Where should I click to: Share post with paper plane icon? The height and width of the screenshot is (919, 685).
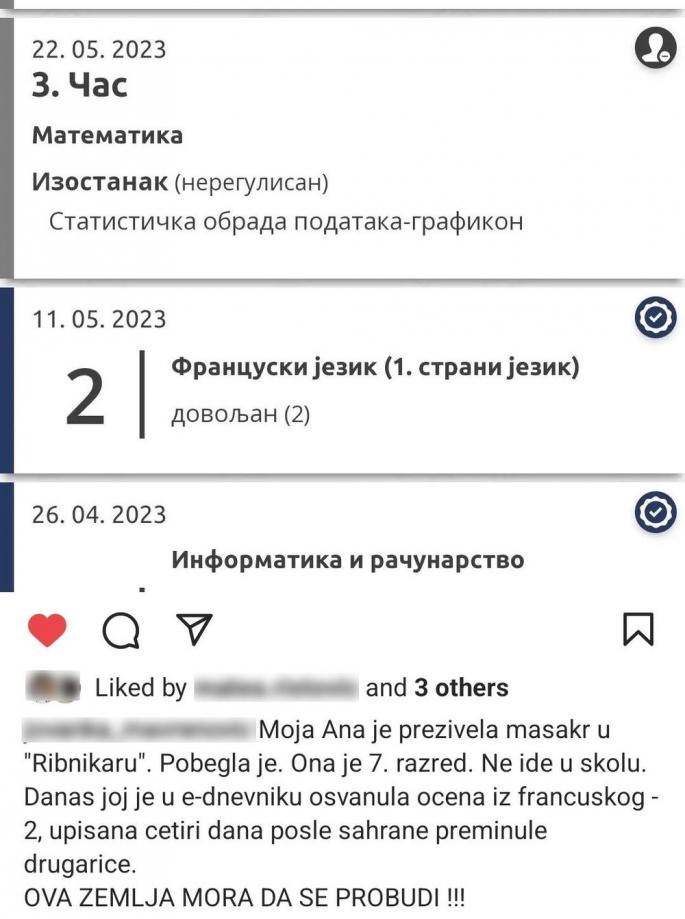coord(194,629)
